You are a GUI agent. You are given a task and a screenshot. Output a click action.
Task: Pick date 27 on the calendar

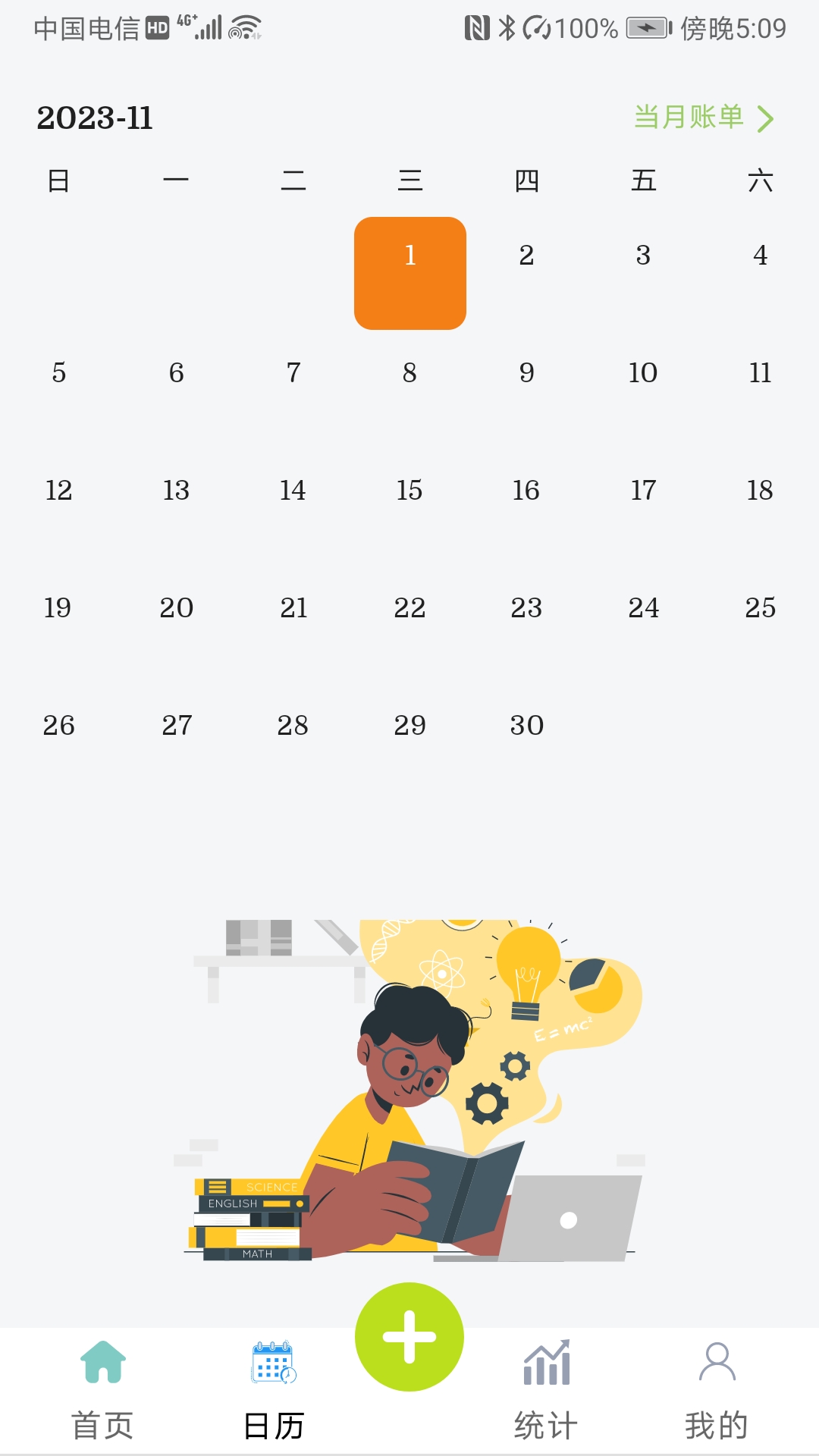tap(176, 726)
